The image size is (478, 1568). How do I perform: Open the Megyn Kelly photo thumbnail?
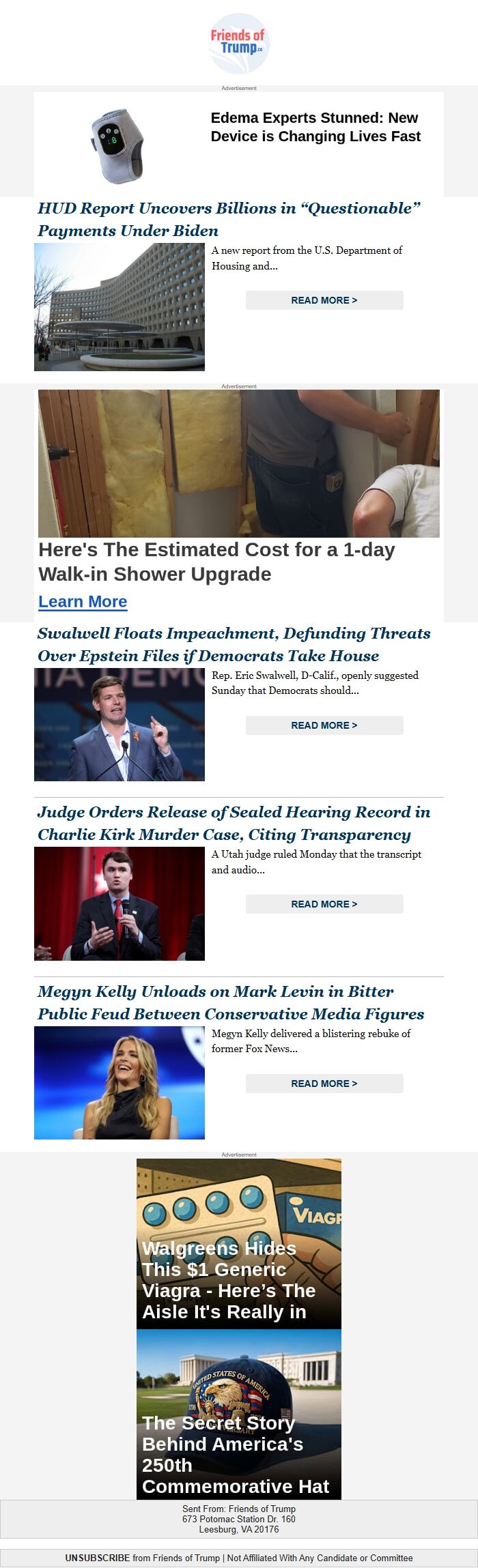(x=119, y=1083)
